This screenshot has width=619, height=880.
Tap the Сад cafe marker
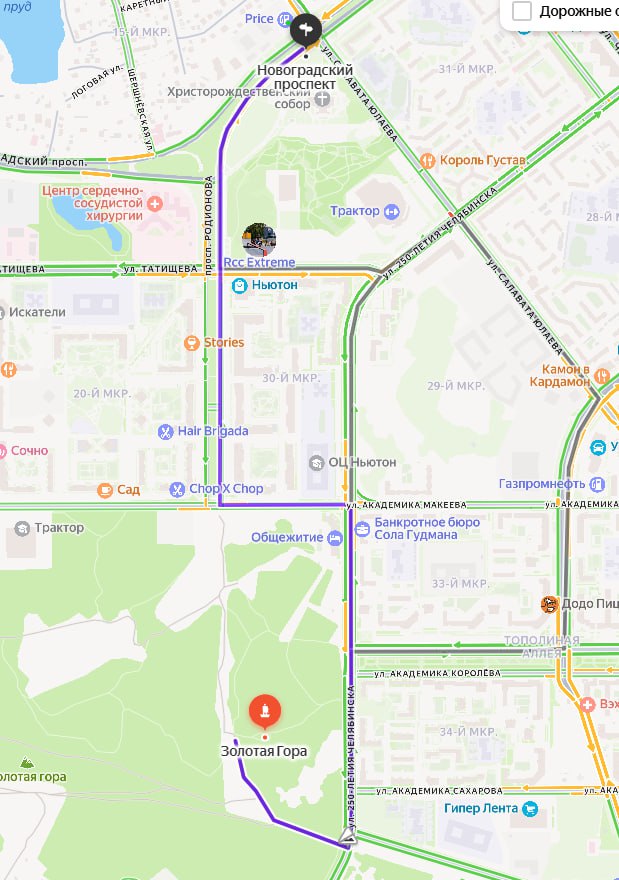pos(105,490)
